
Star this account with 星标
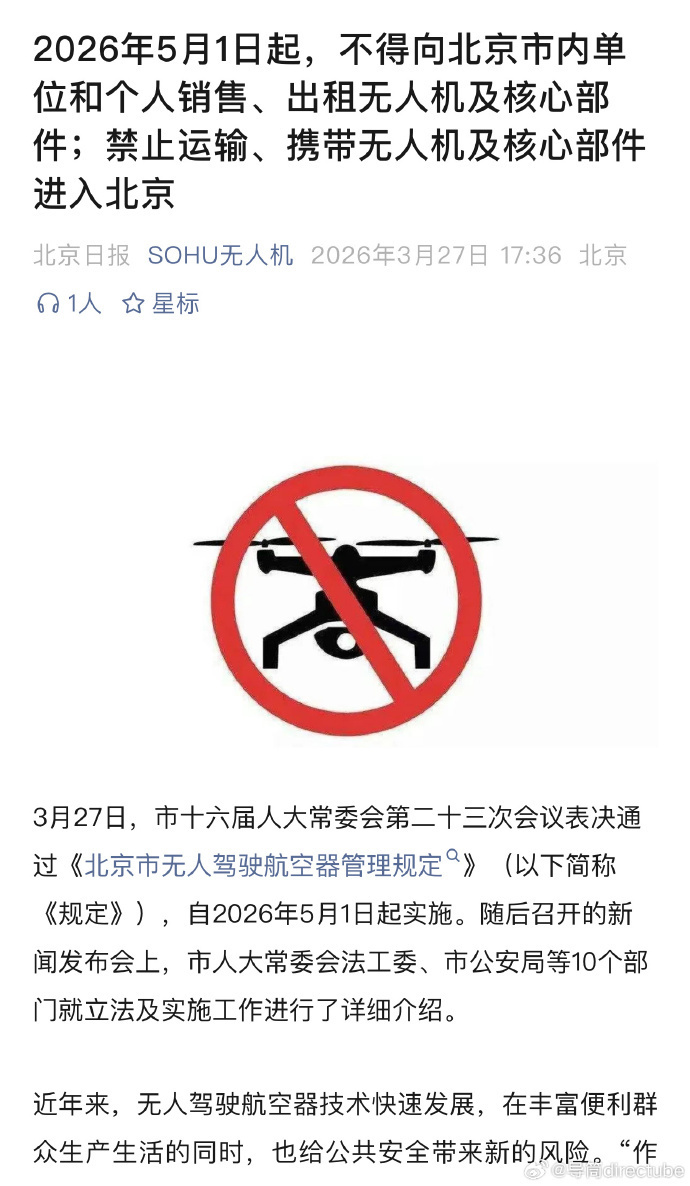[x=160, y=304]
